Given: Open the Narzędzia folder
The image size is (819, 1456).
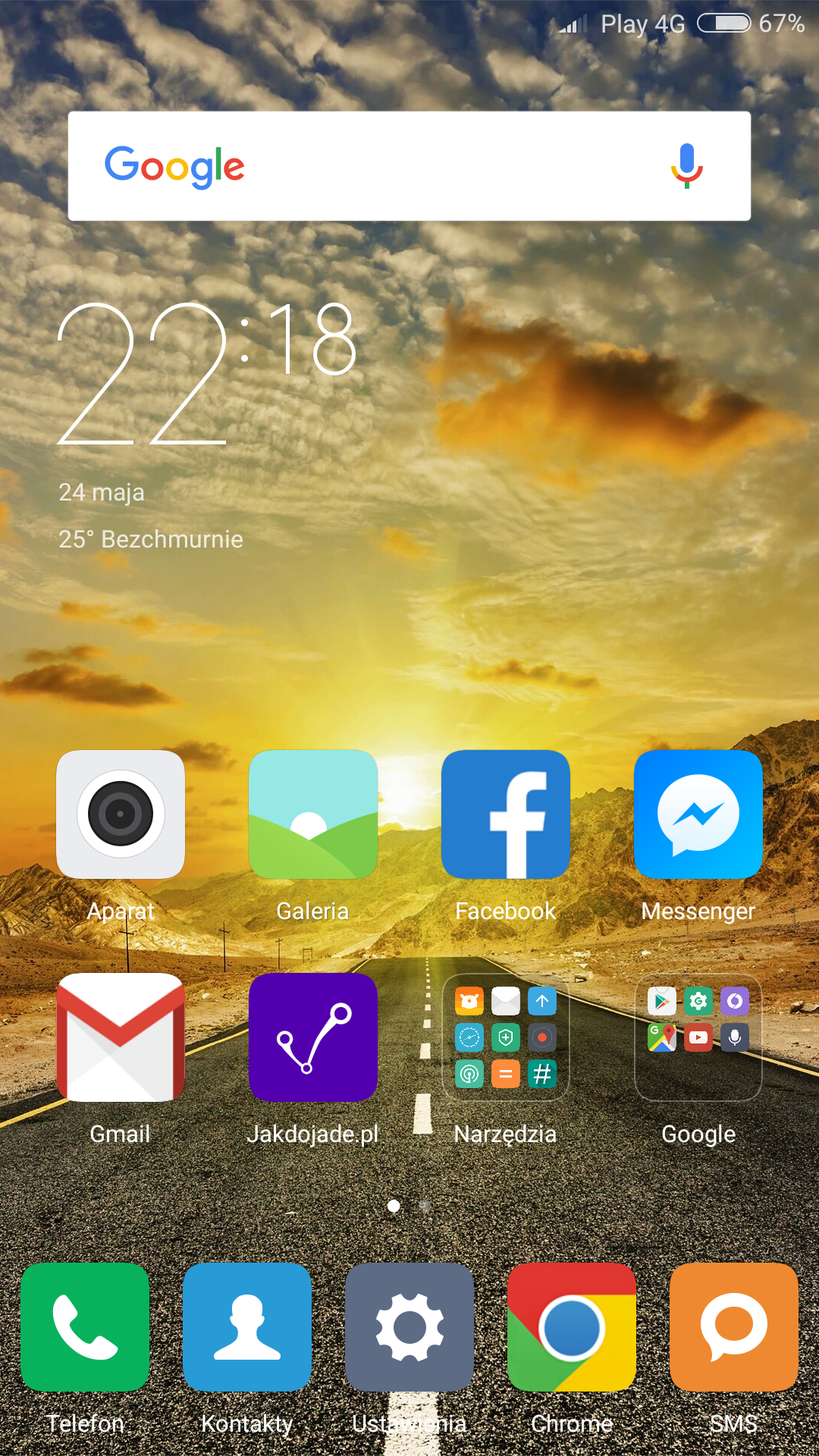Looking at the screenshot, I should [x=506, y=1037].
